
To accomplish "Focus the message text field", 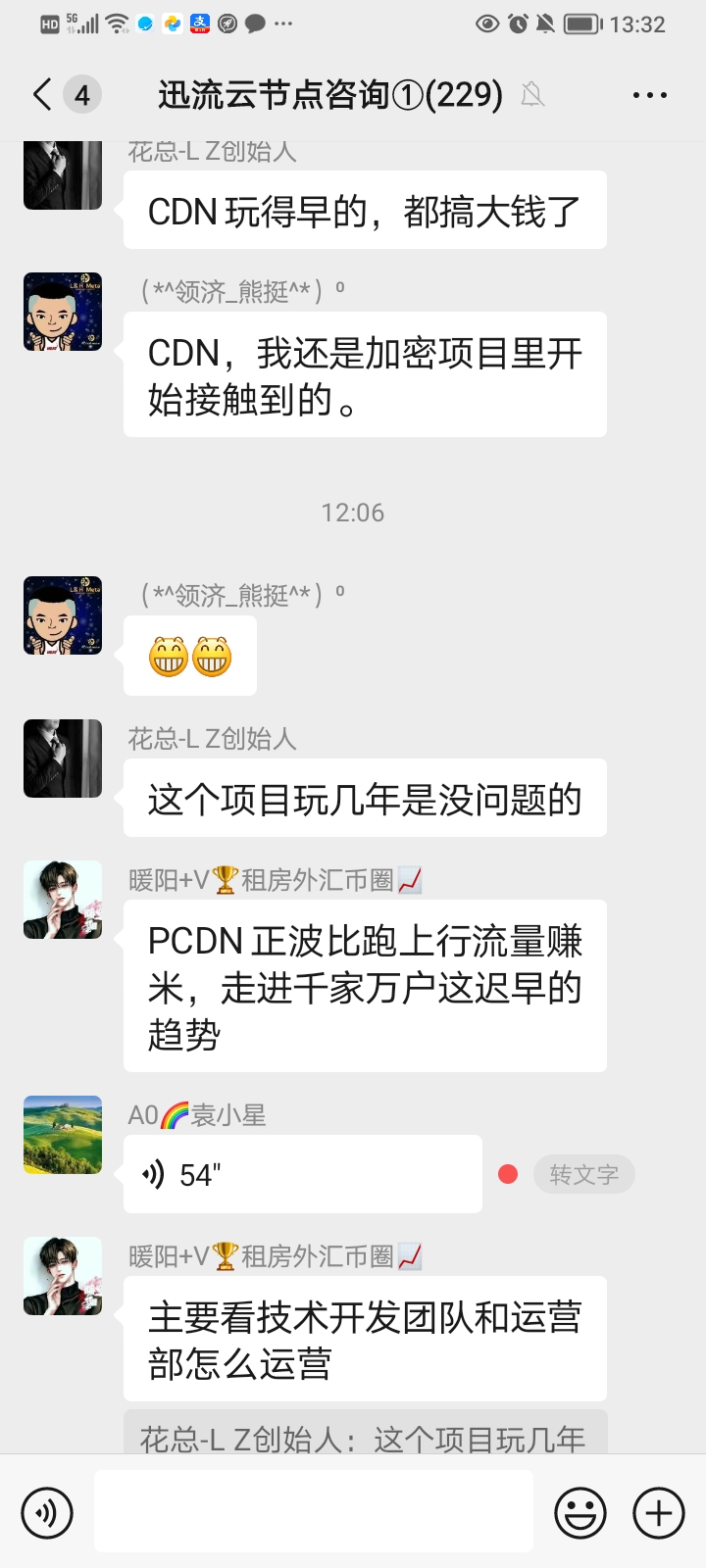I will coord(314,1513).
